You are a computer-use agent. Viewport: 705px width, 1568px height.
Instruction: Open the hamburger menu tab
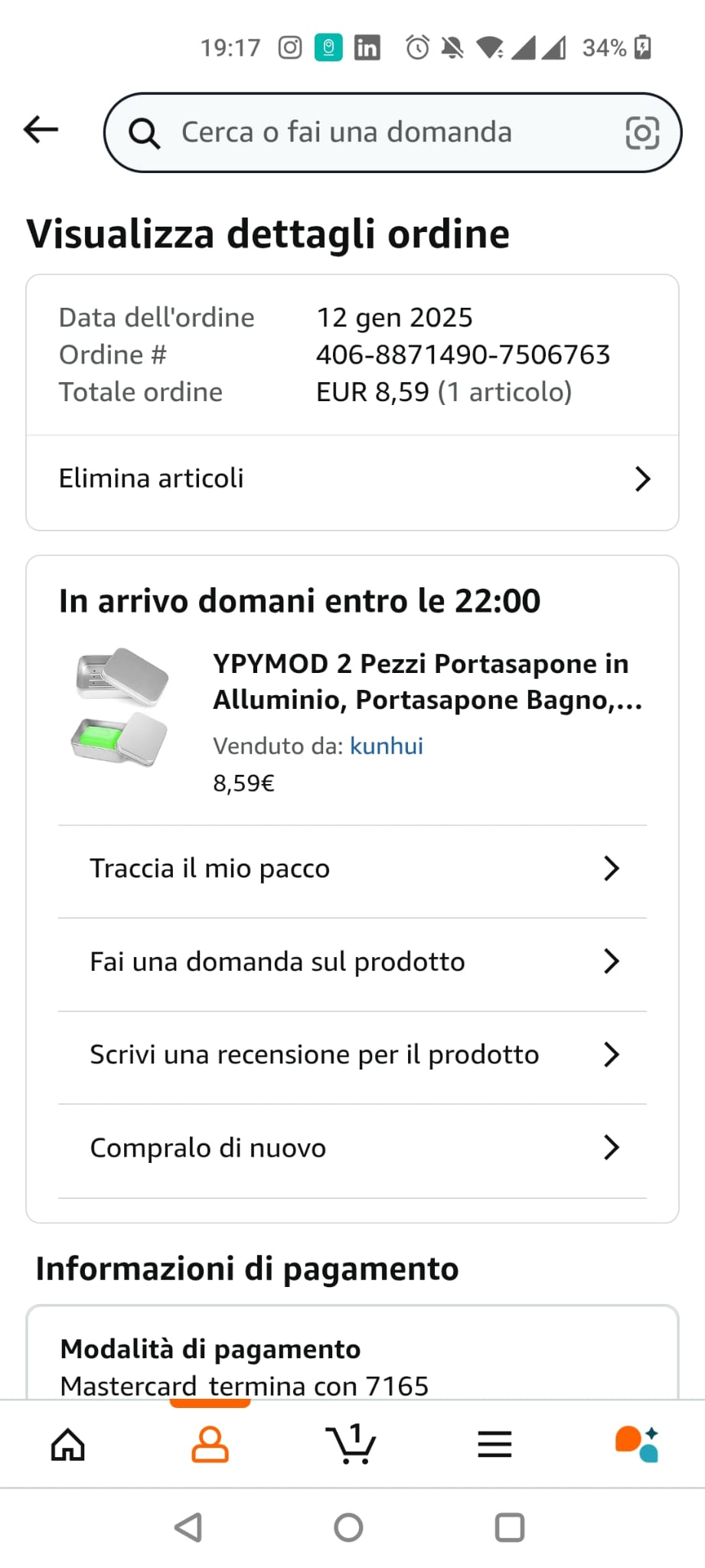tap(494, 1444)
